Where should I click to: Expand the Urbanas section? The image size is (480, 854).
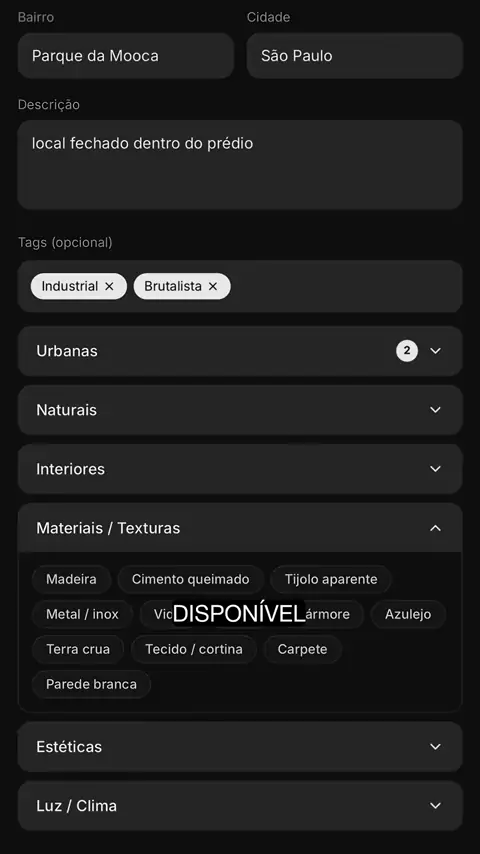[240, 351]
